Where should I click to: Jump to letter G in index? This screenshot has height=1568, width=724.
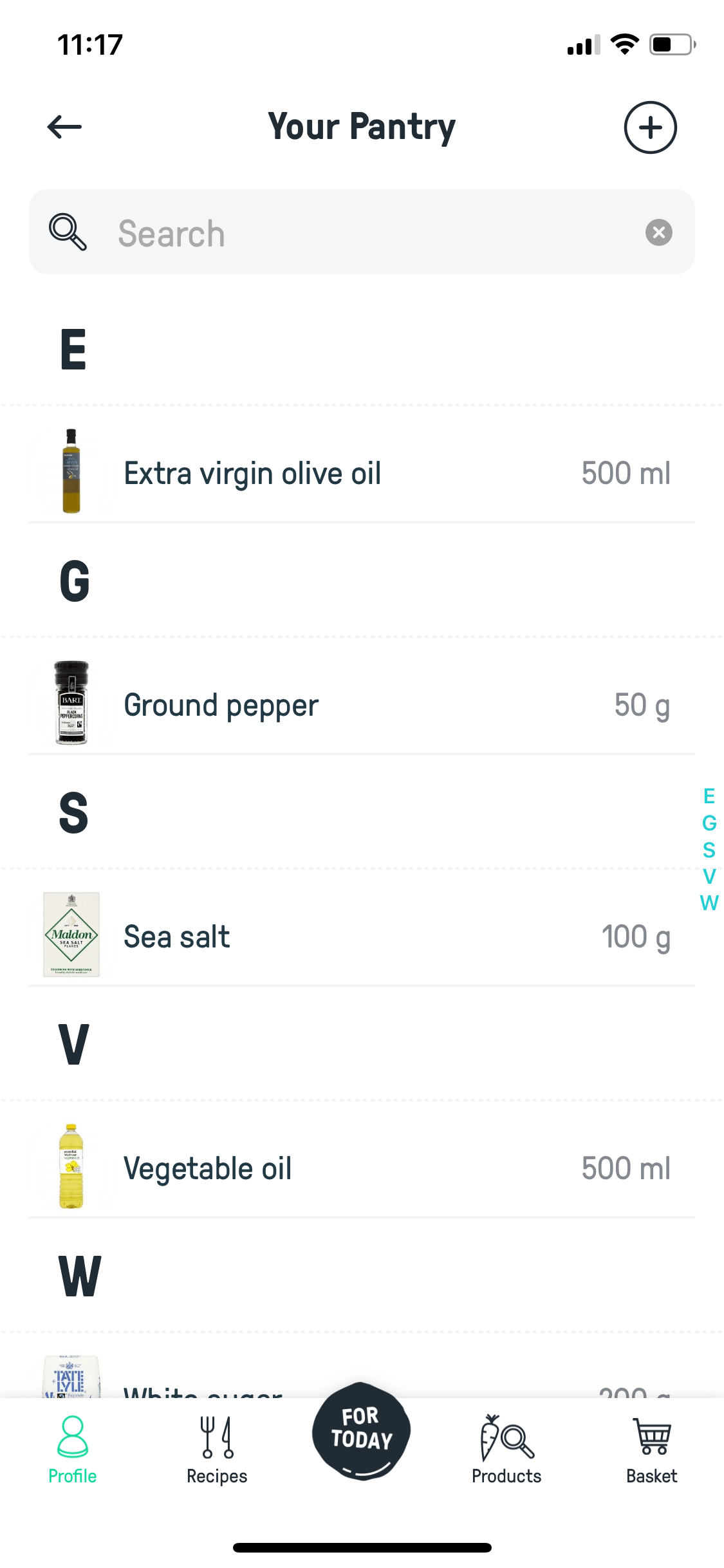709,823
